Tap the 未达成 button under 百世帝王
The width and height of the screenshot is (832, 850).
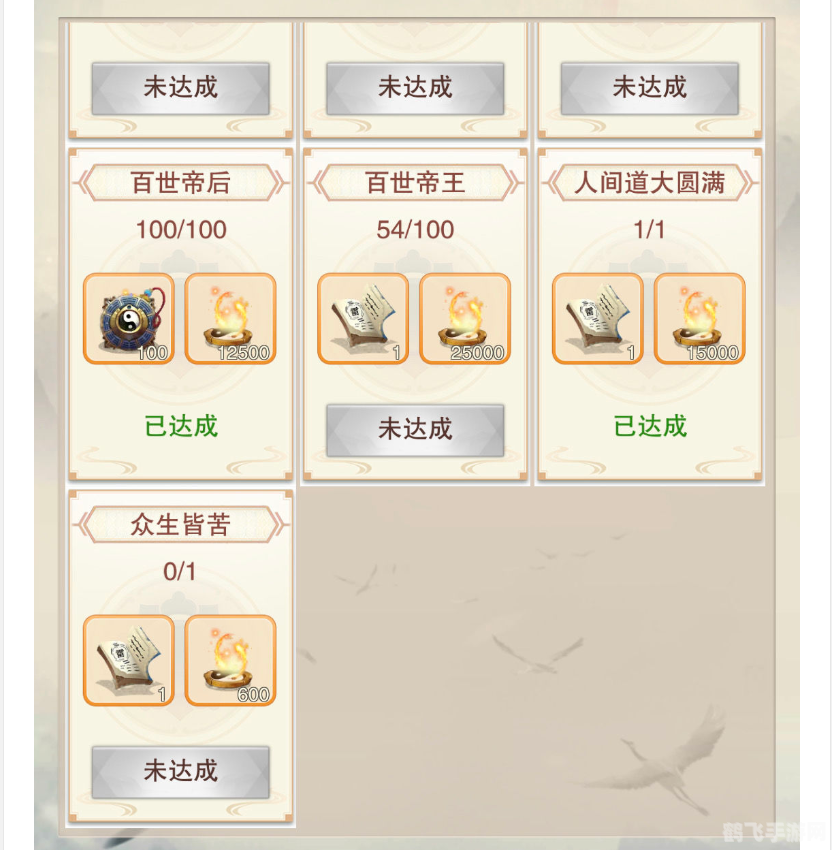(x=415, y=430)
